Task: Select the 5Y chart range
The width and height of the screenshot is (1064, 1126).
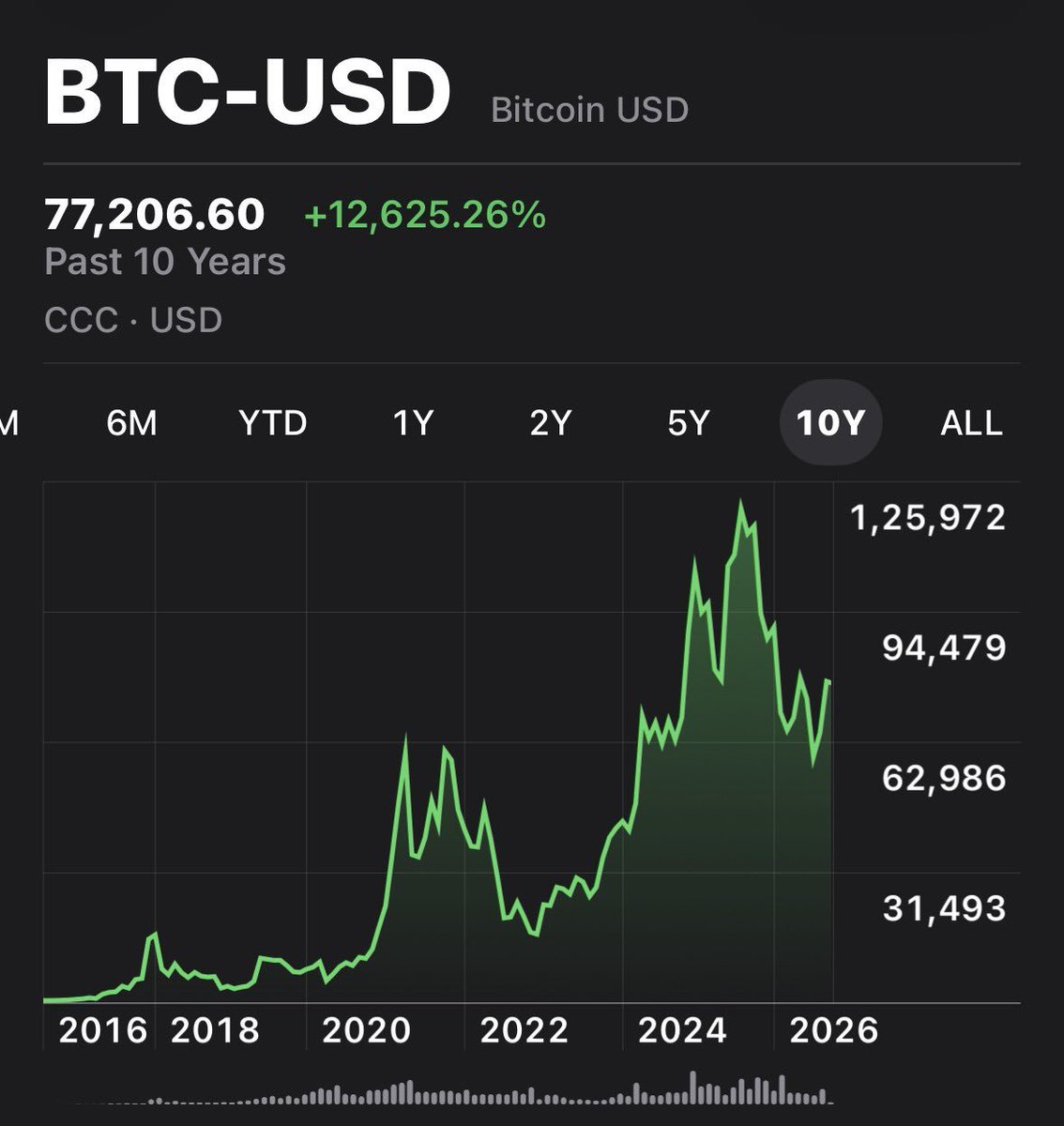Action: (x=689, y=423)
